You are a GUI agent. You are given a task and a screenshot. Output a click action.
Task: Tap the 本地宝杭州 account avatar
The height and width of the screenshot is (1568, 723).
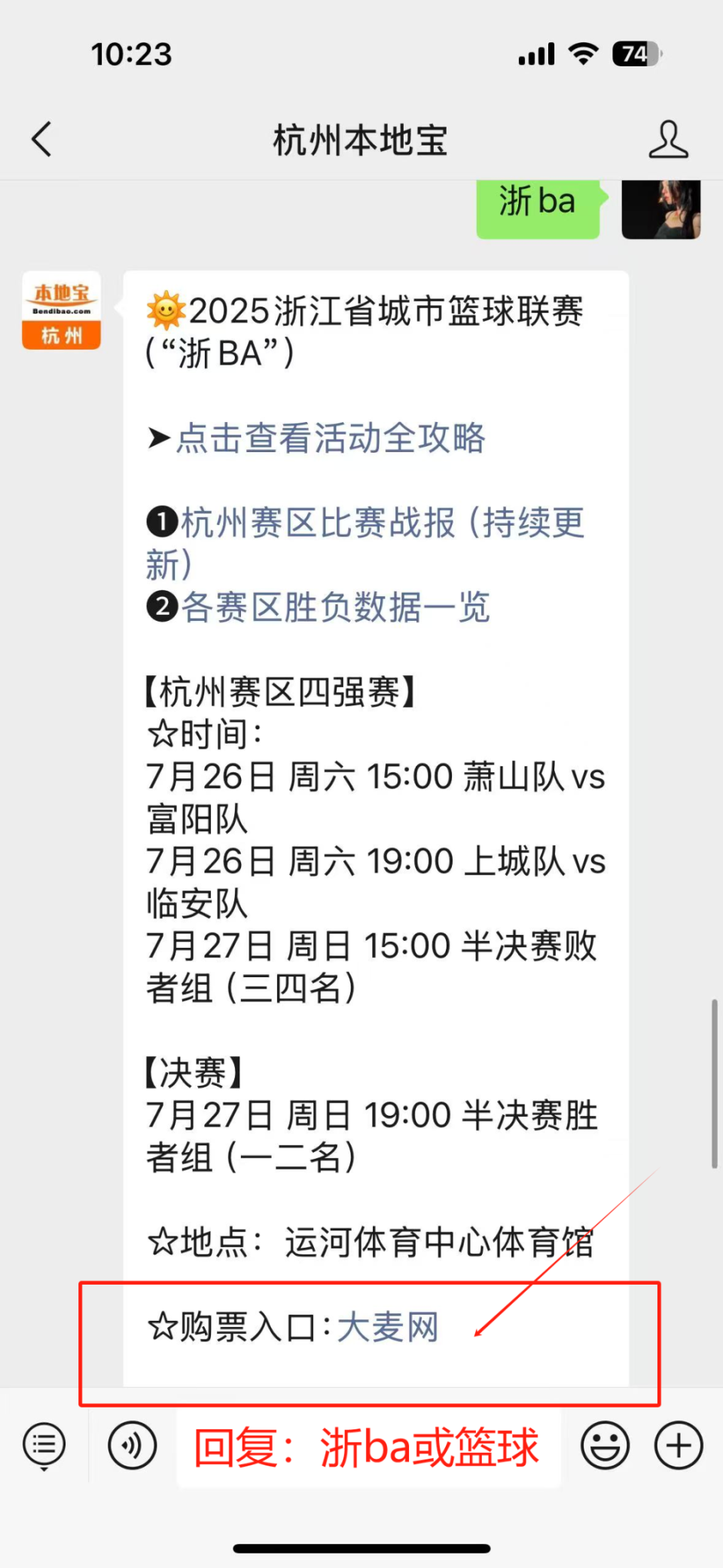click(x=61, y=309)
